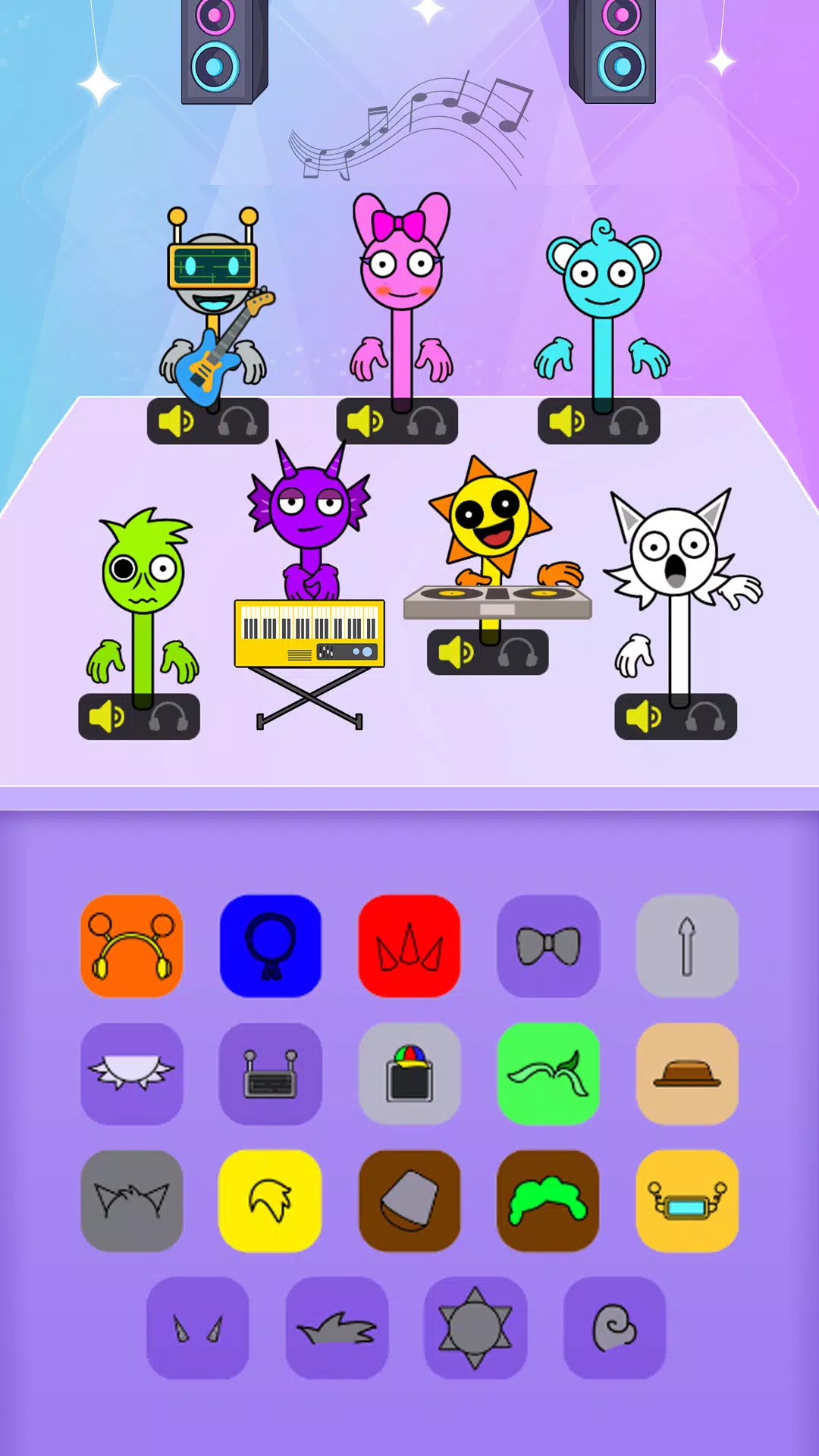Choose the grey sun spikes tile
This screenshot has width=819, height=1456.
475,1328
